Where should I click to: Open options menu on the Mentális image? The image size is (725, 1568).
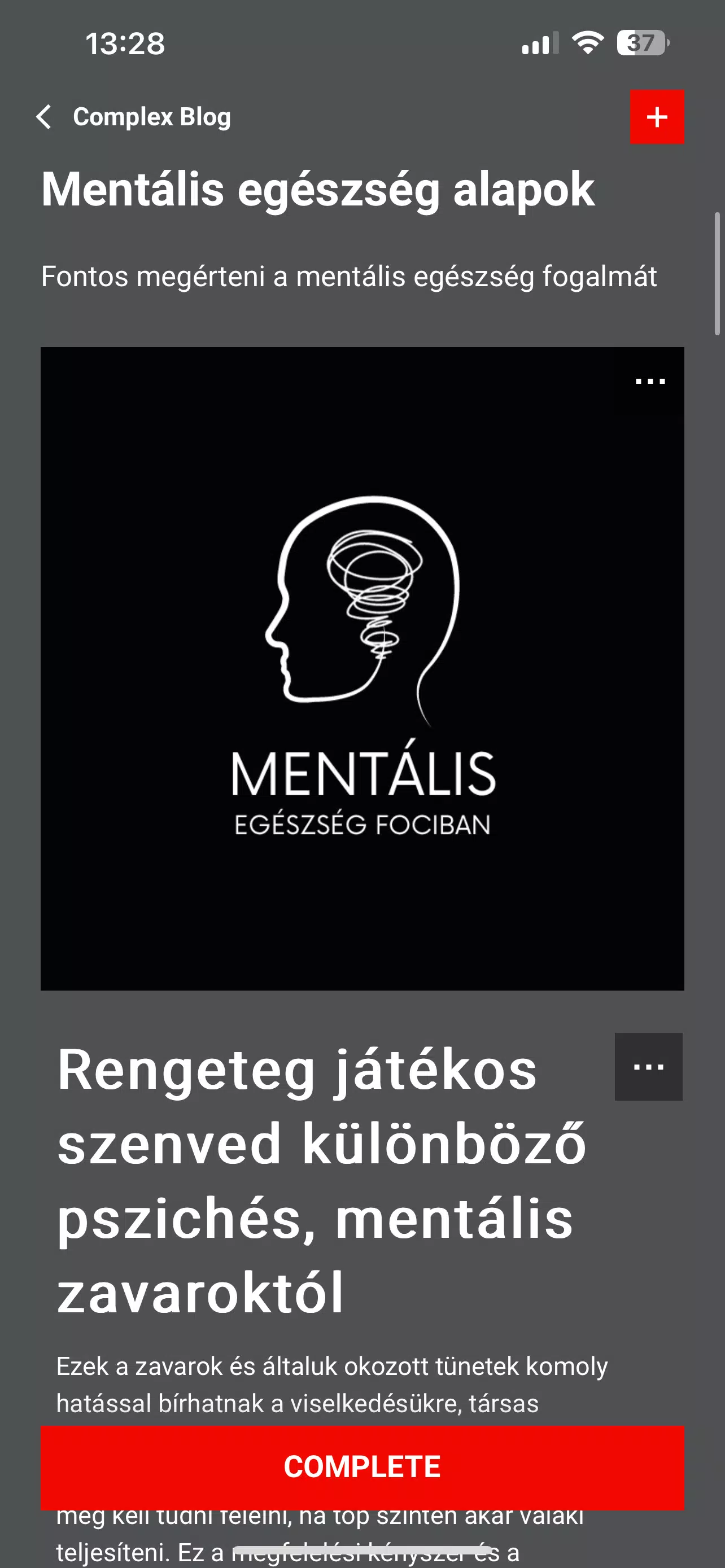click(x=649, y=382)
